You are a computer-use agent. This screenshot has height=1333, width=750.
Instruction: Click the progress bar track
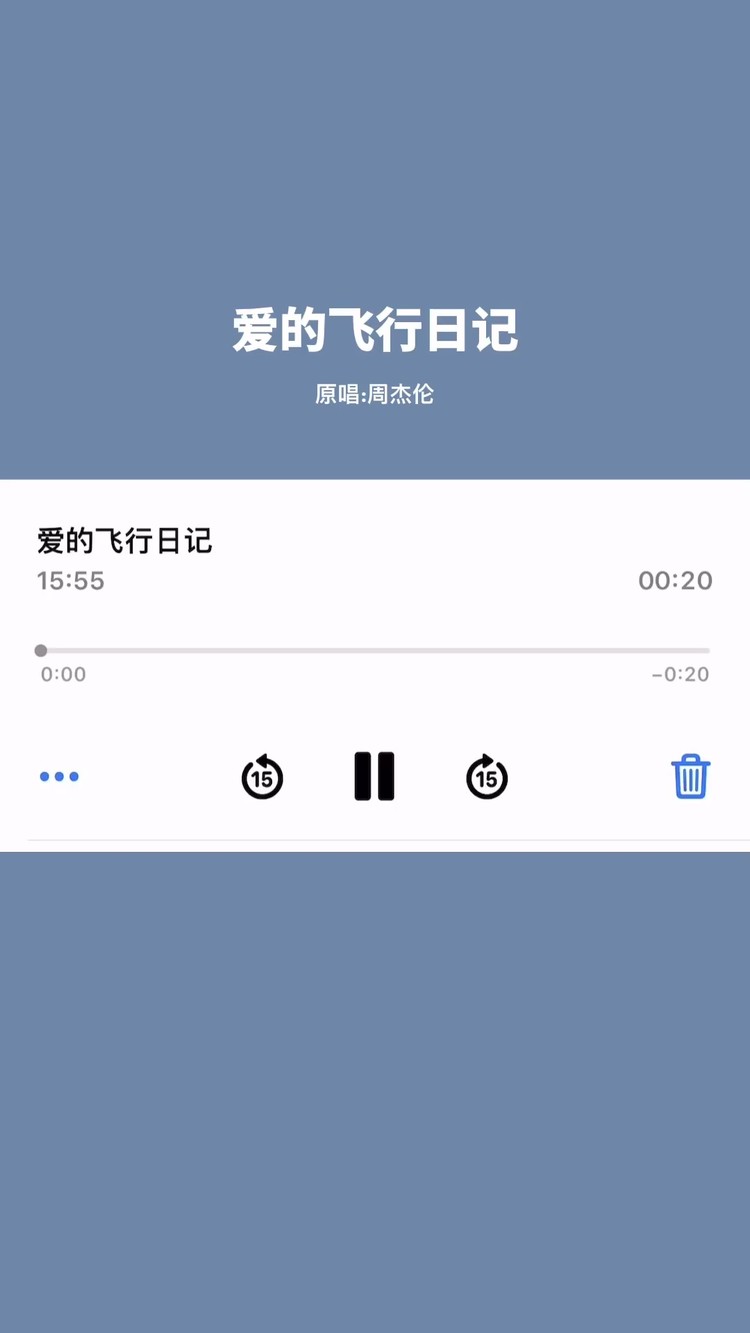click(x=375, y=650)
